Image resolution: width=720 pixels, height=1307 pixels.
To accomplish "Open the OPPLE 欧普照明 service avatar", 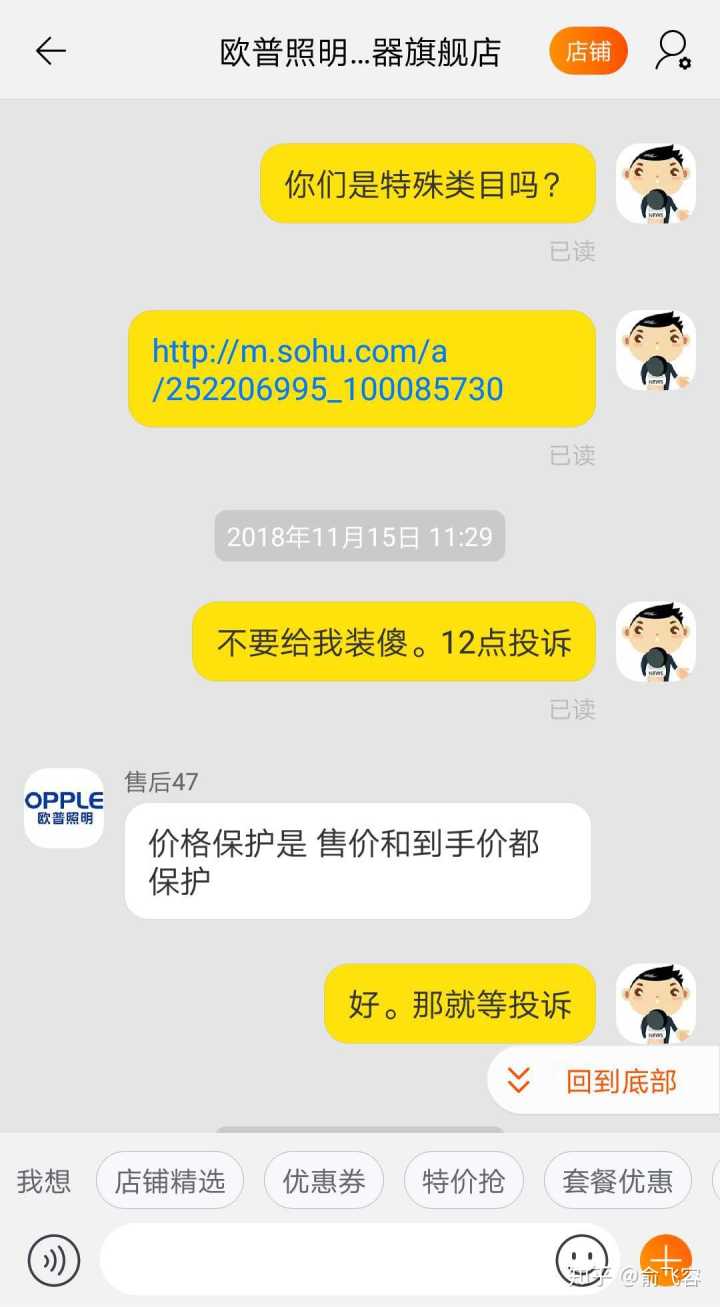I will pyautogui.click(x=64, y=808).
